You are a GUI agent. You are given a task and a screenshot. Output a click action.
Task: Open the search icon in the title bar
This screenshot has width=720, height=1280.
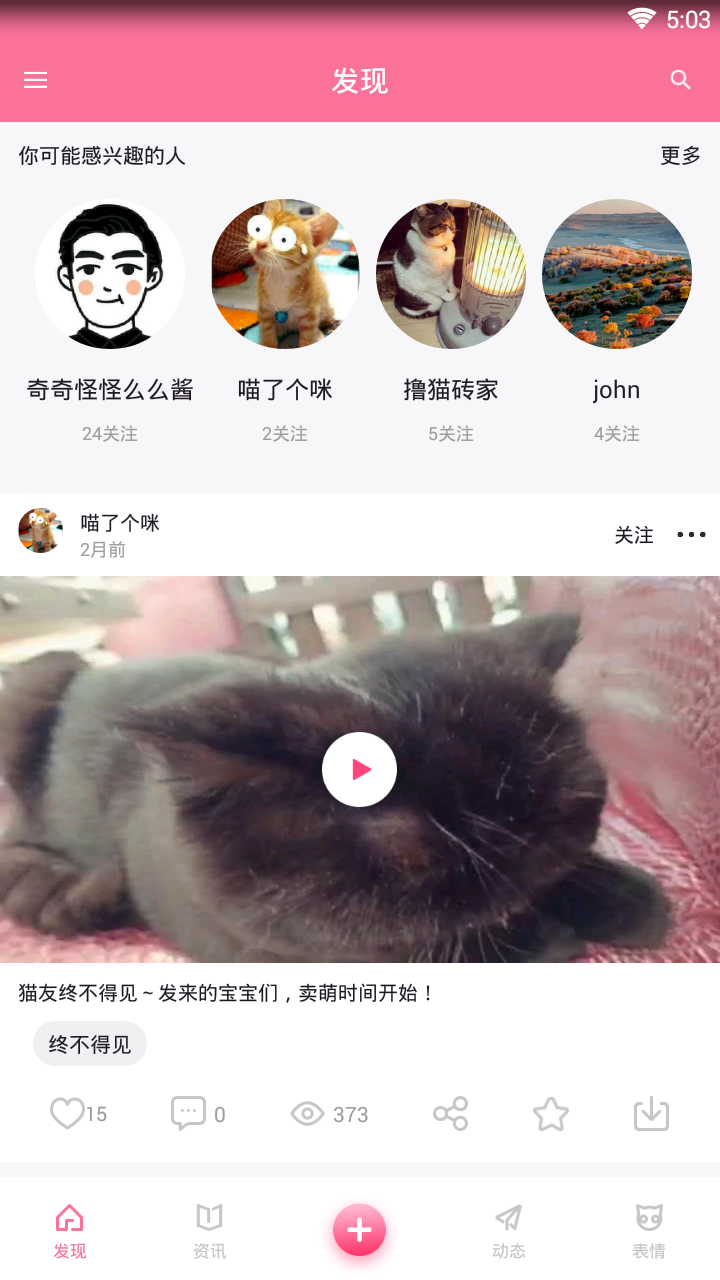(x=681, y=81)
